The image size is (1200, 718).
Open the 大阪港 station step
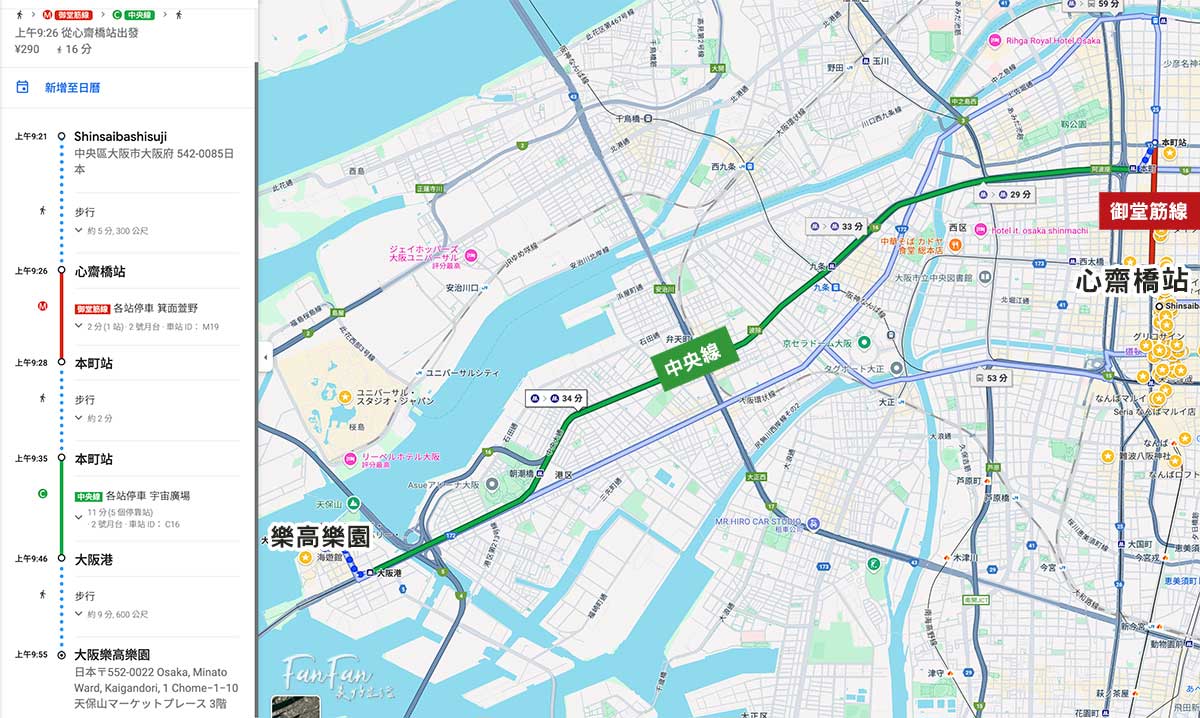click(93, 560)
